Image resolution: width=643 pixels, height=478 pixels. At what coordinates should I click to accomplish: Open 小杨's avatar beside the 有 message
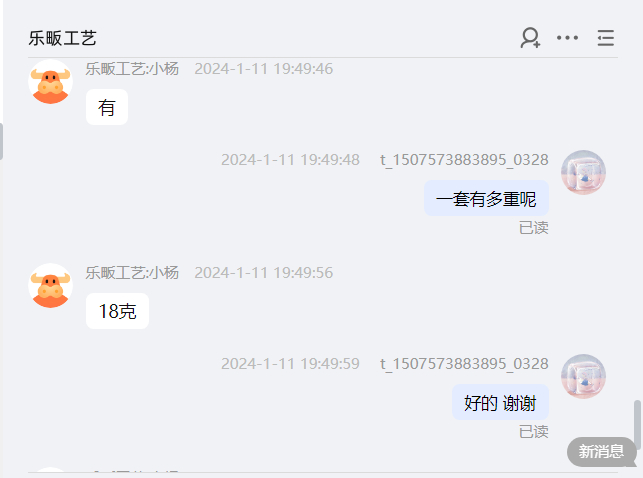[x=50, y=82]
